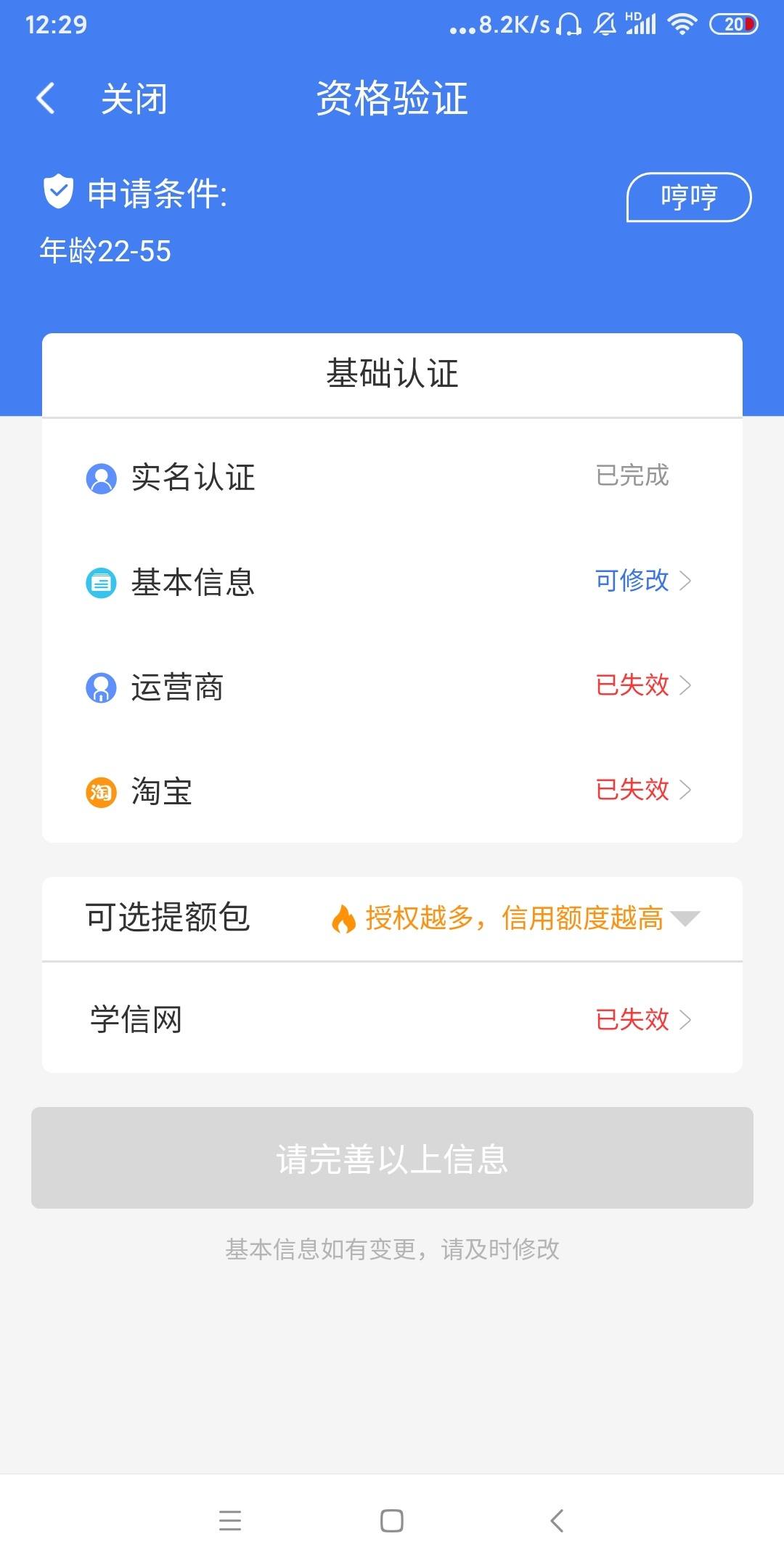784x1568 pixels.
Task: Open the 基本信息 row to modify
Action: [x=392, y=581]
